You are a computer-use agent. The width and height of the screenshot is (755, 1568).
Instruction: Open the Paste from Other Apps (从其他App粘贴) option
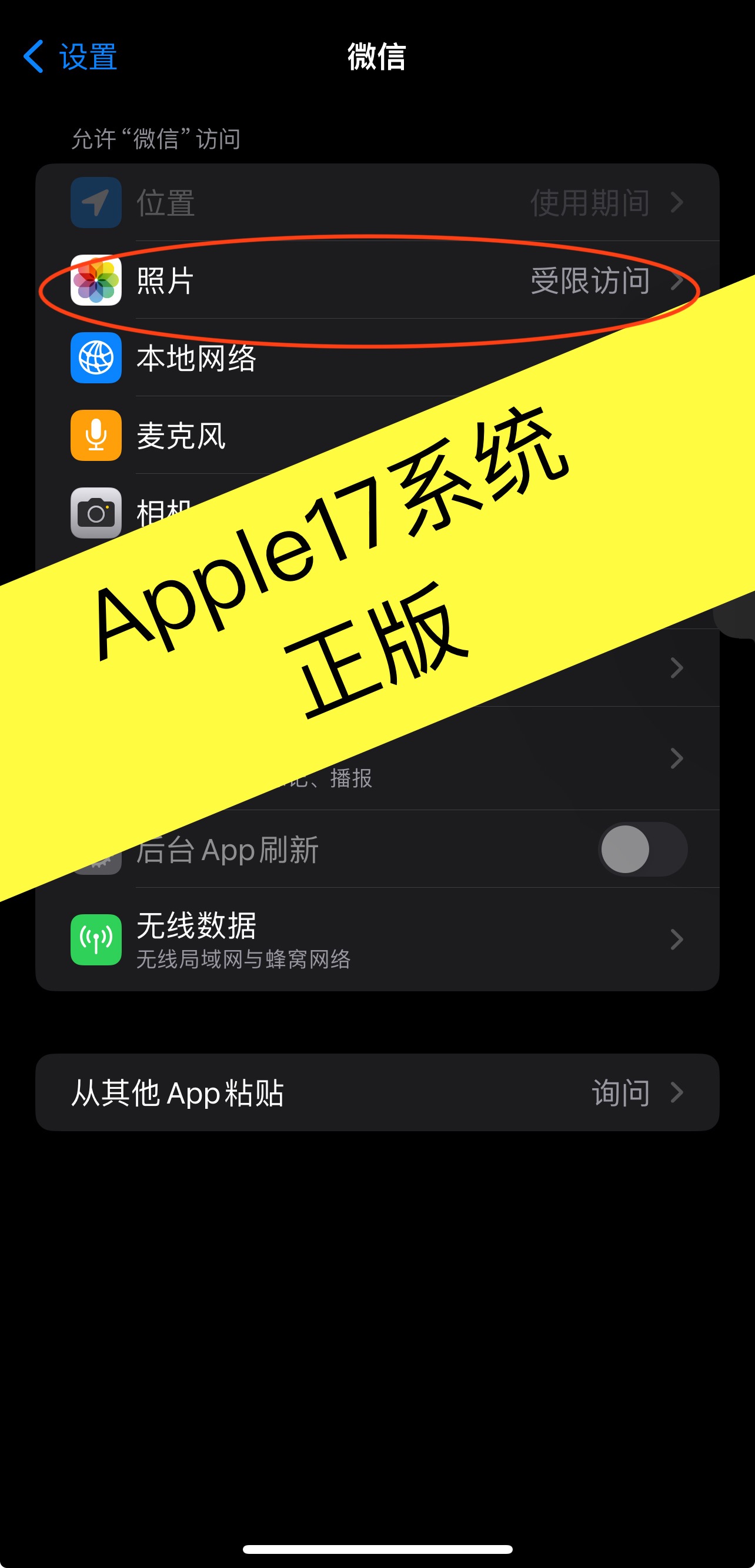(377, 1092)
